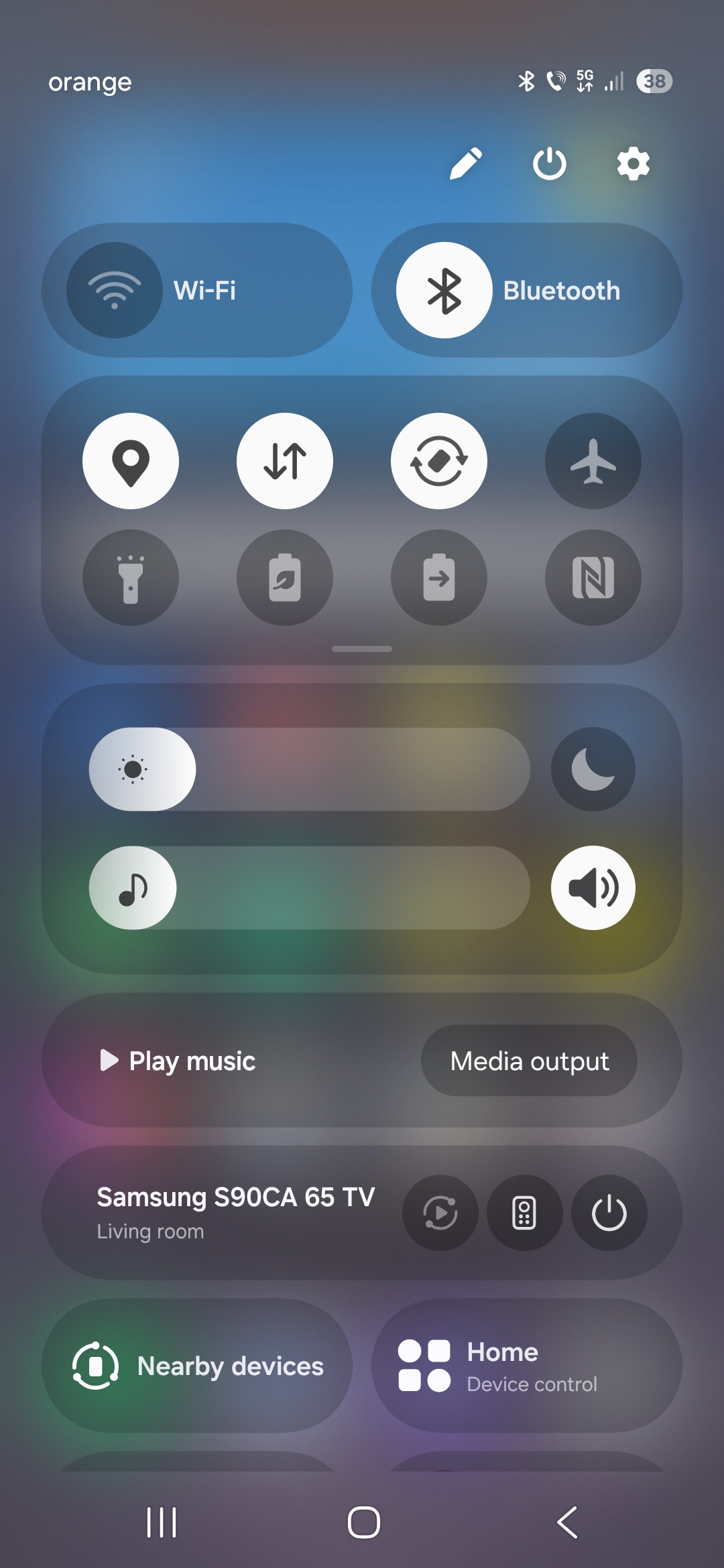Image resolution: width=724 pixels, height=1568 pixels.
Task: Enable NFC
Action: 593,578
